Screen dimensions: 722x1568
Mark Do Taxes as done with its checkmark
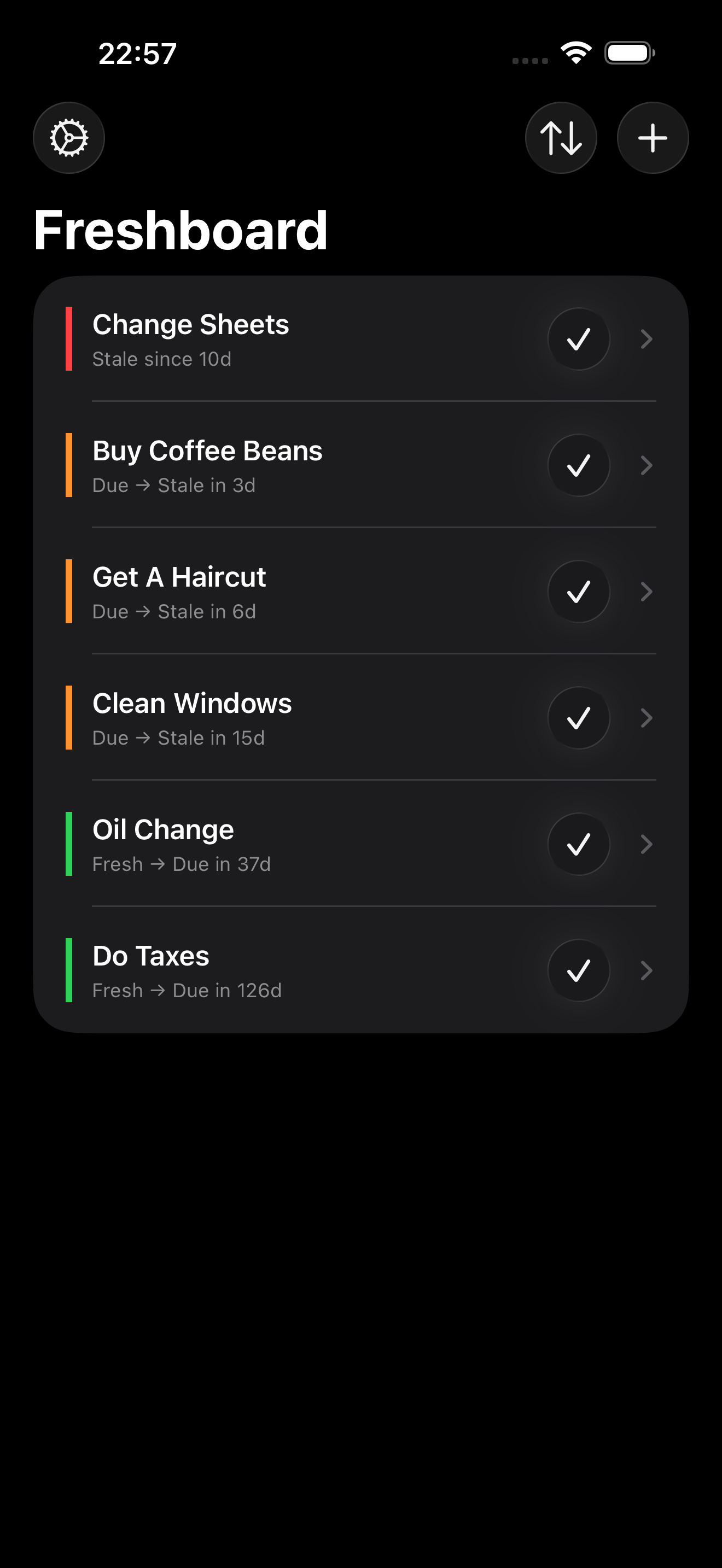[x=578, y=971]
